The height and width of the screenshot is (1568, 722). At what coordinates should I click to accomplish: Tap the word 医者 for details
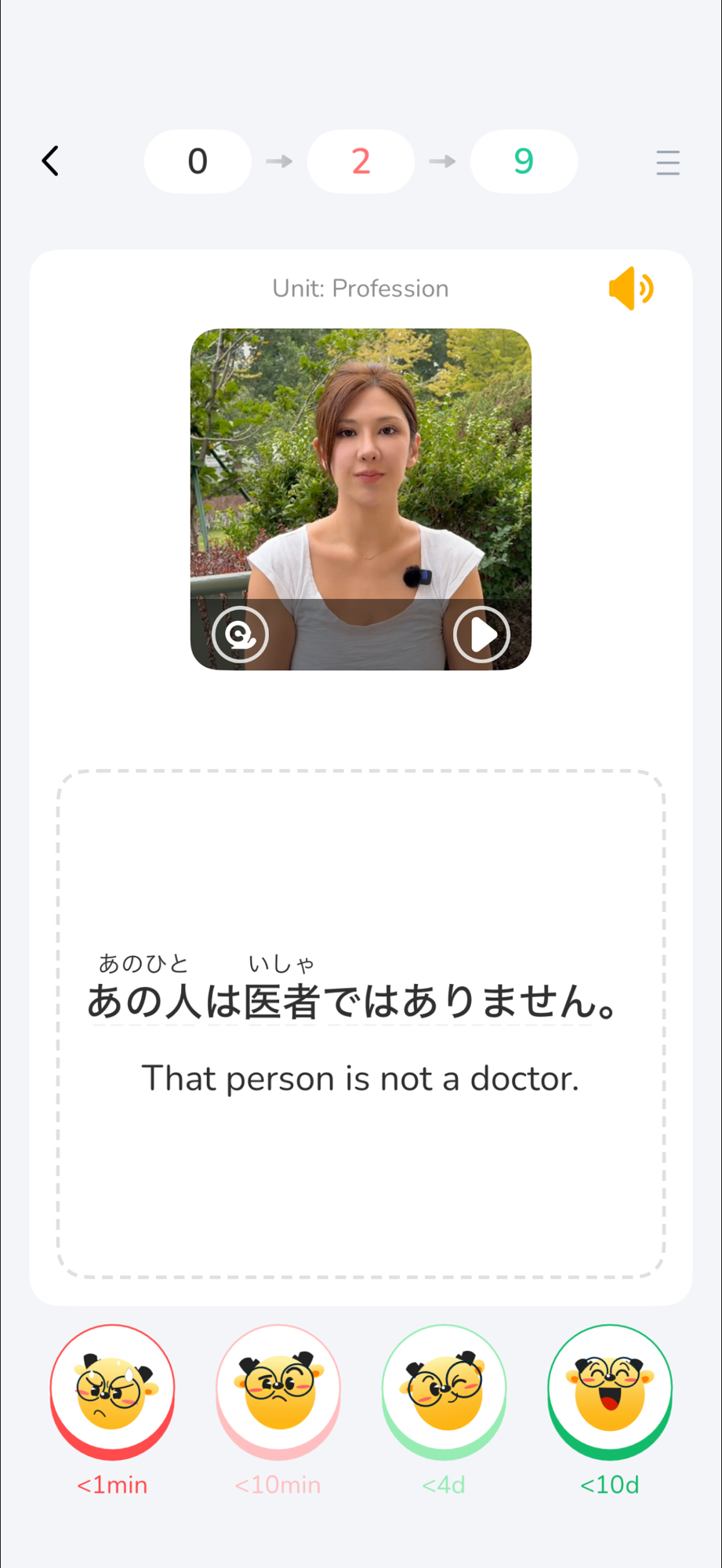click(x=282, y=1002)
